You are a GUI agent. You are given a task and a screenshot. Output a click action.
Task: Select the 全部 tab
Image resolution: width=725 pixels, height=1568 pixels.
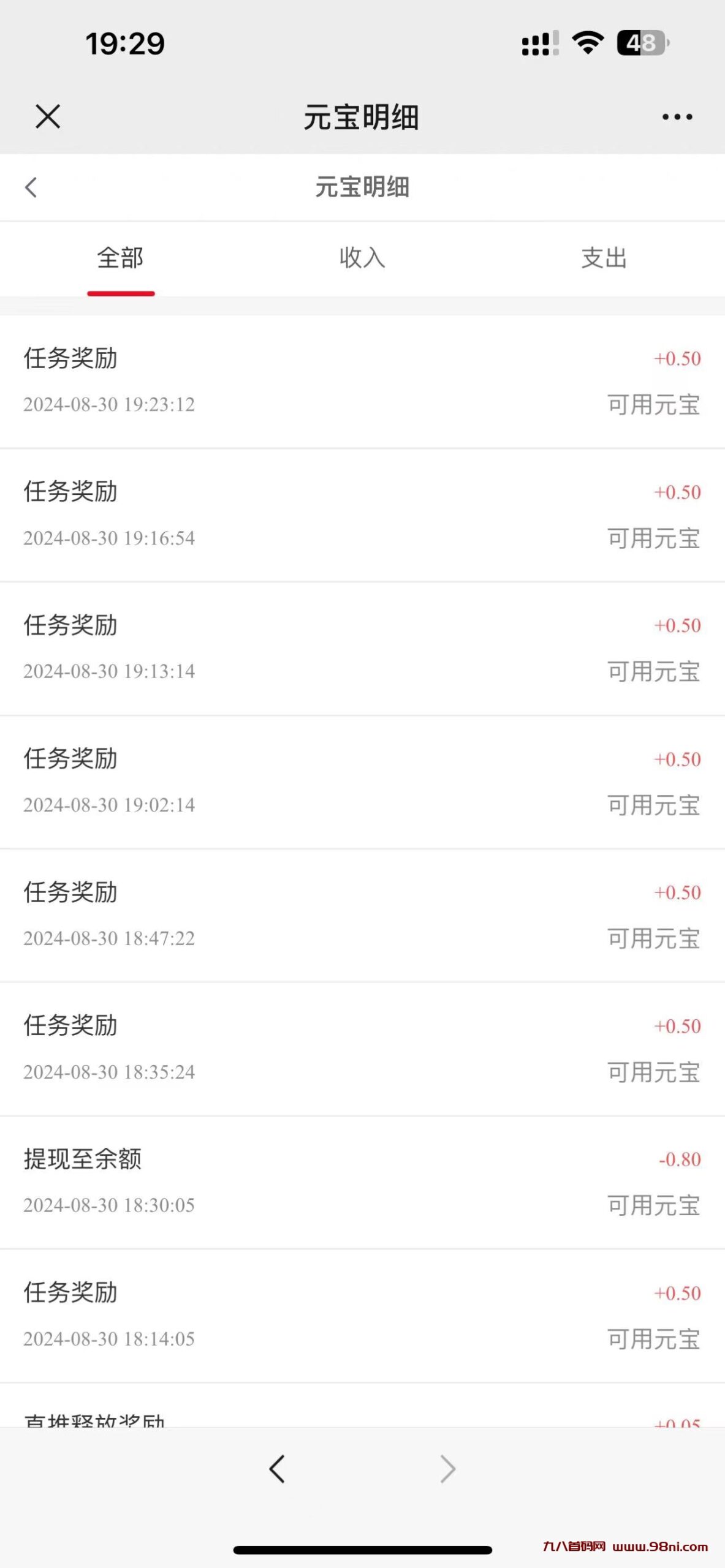click(121, 258)
